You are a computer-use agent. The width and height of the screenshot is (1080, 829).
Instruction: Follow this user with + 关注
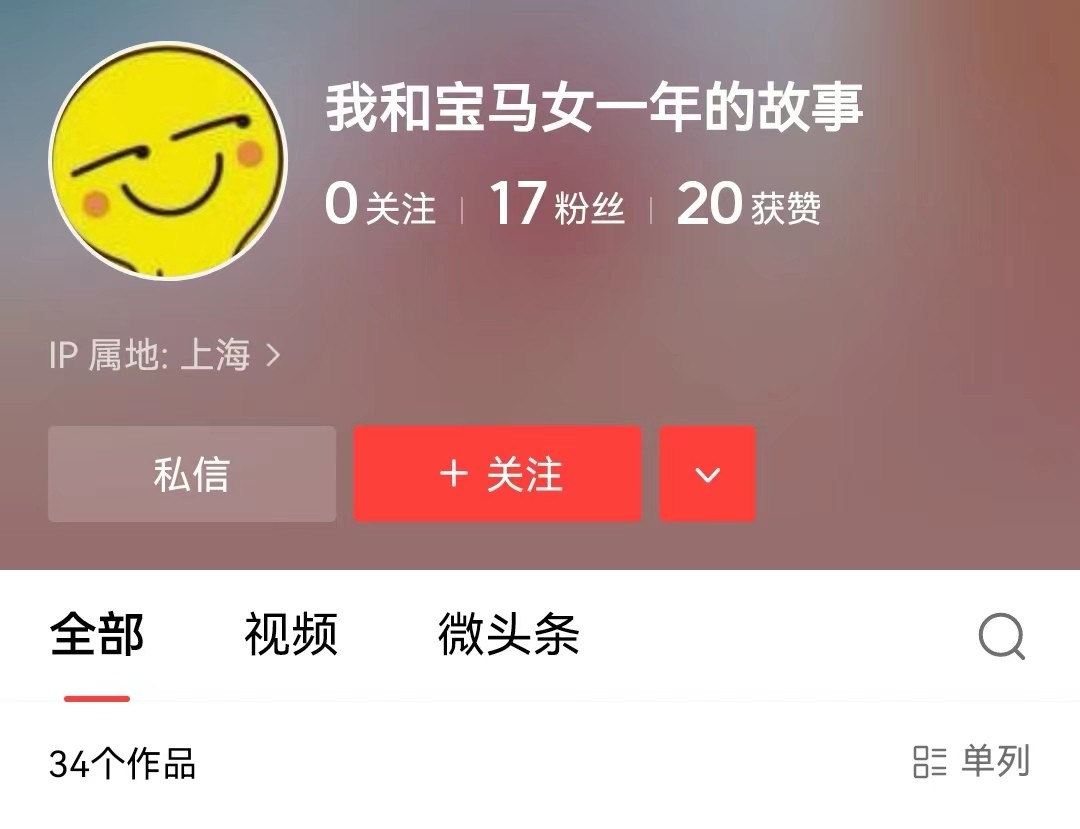click(498, 474)
